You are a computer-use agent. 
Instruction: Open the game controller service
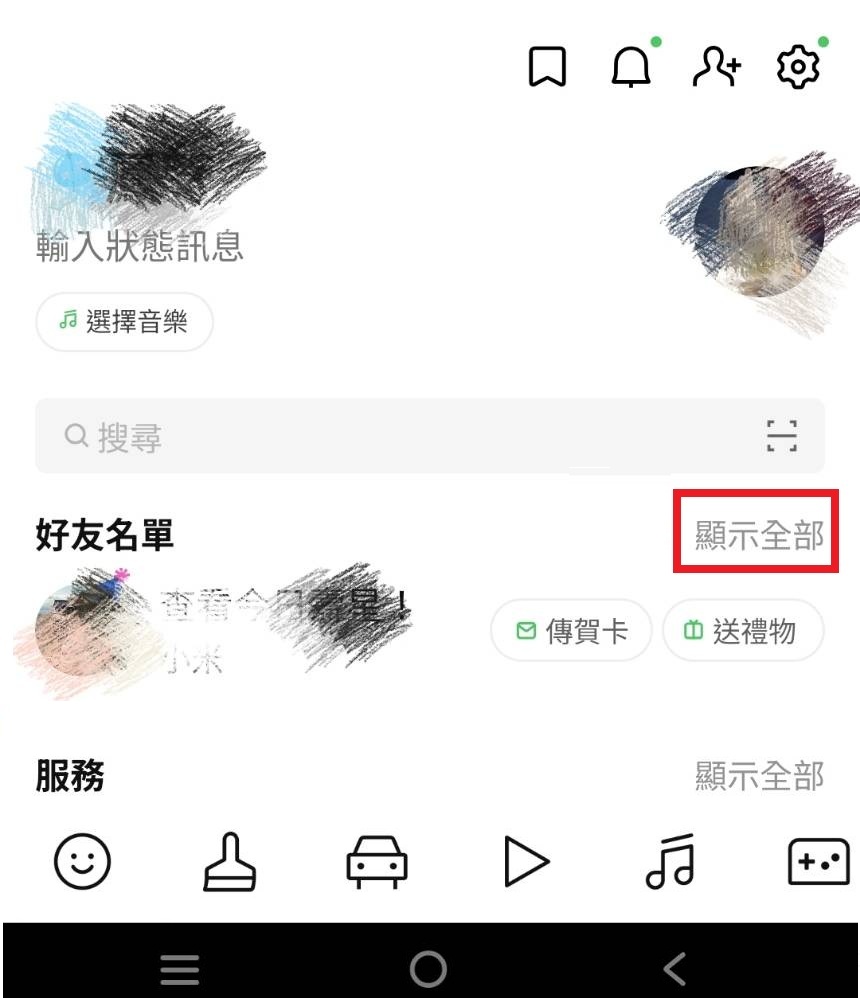click(819, 861)
